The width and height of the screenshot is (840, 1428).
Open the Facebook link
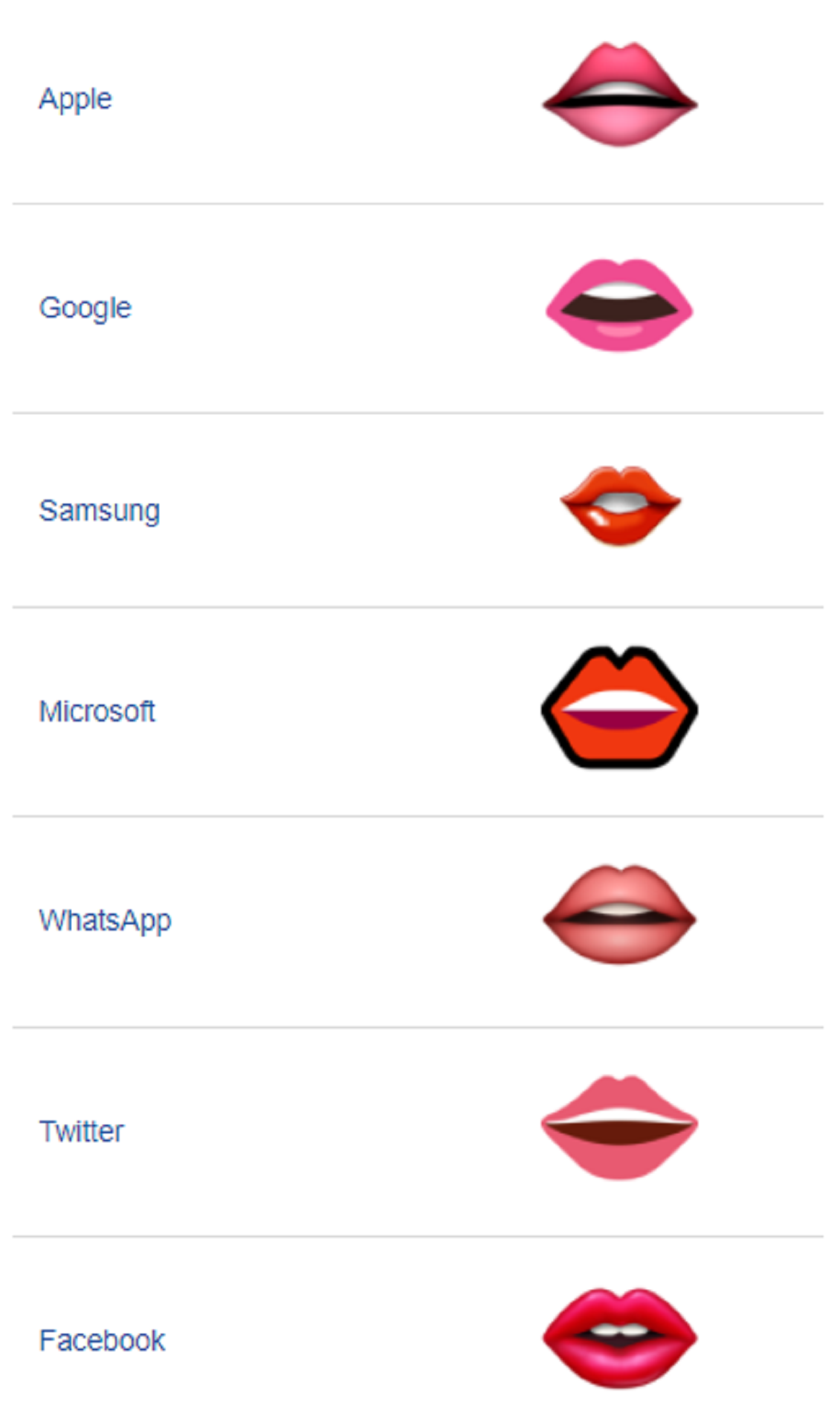point(102,1340)
